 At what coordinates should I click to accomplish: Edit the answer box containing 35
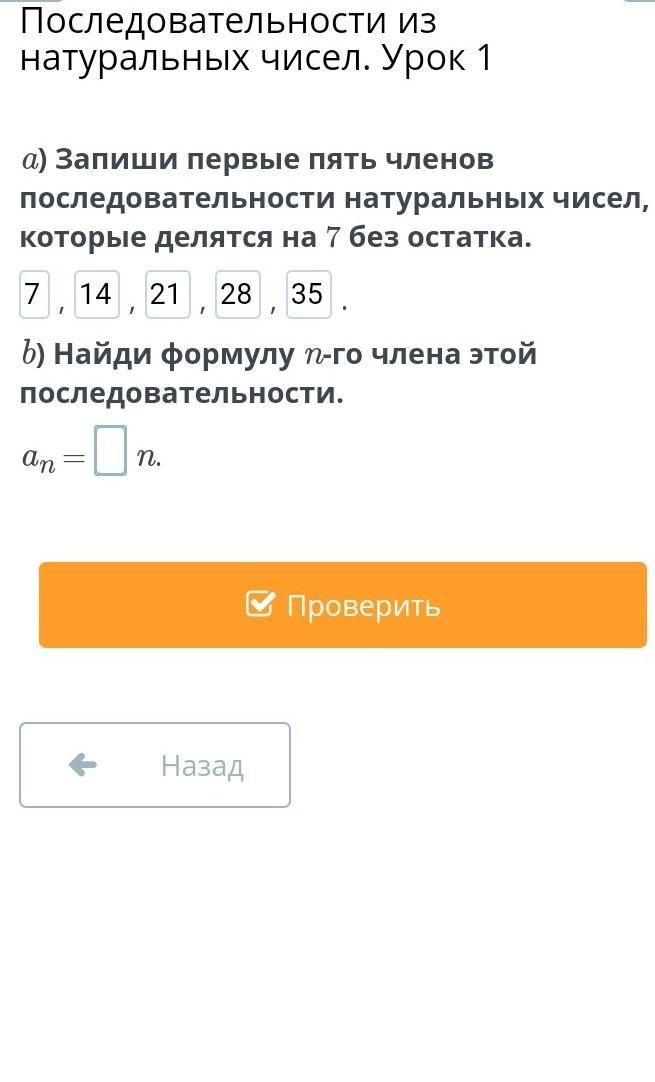point(309,295)
